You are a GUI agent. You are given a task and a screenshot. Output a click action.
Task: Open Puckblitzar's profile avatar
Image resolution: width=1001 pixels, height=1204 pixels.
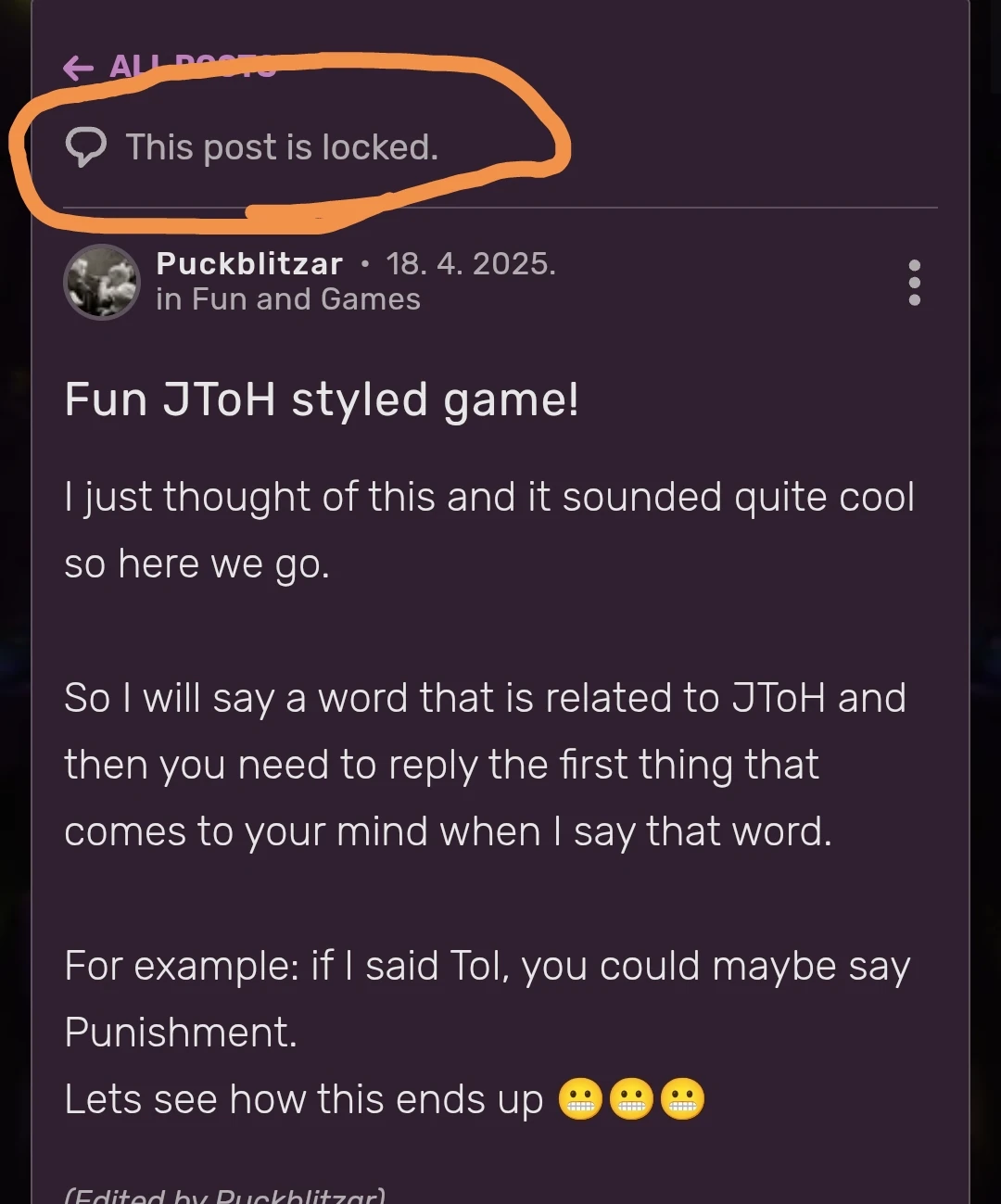(102, 282)
